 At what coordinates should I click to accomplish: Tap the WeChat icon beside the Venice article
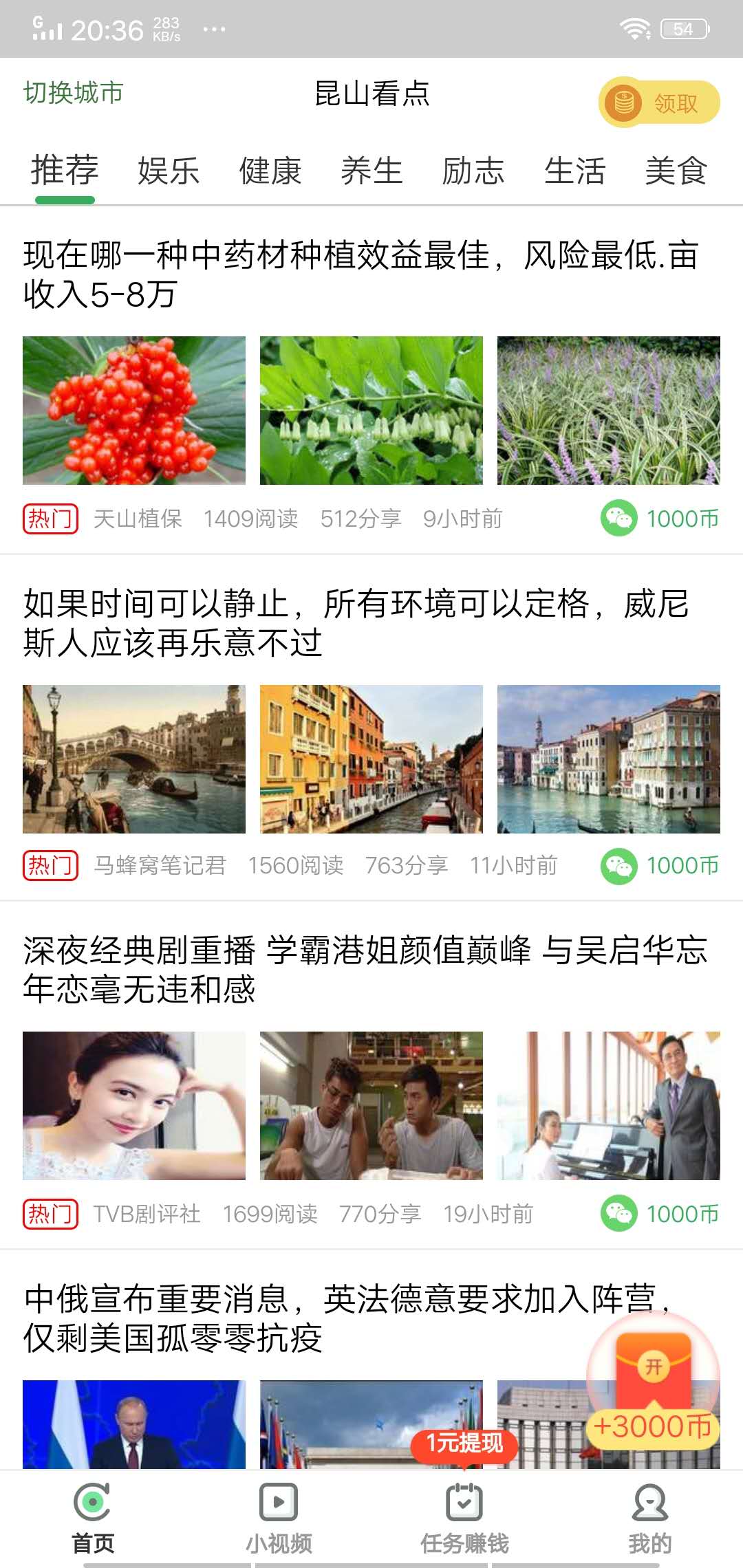click(618, 865)
